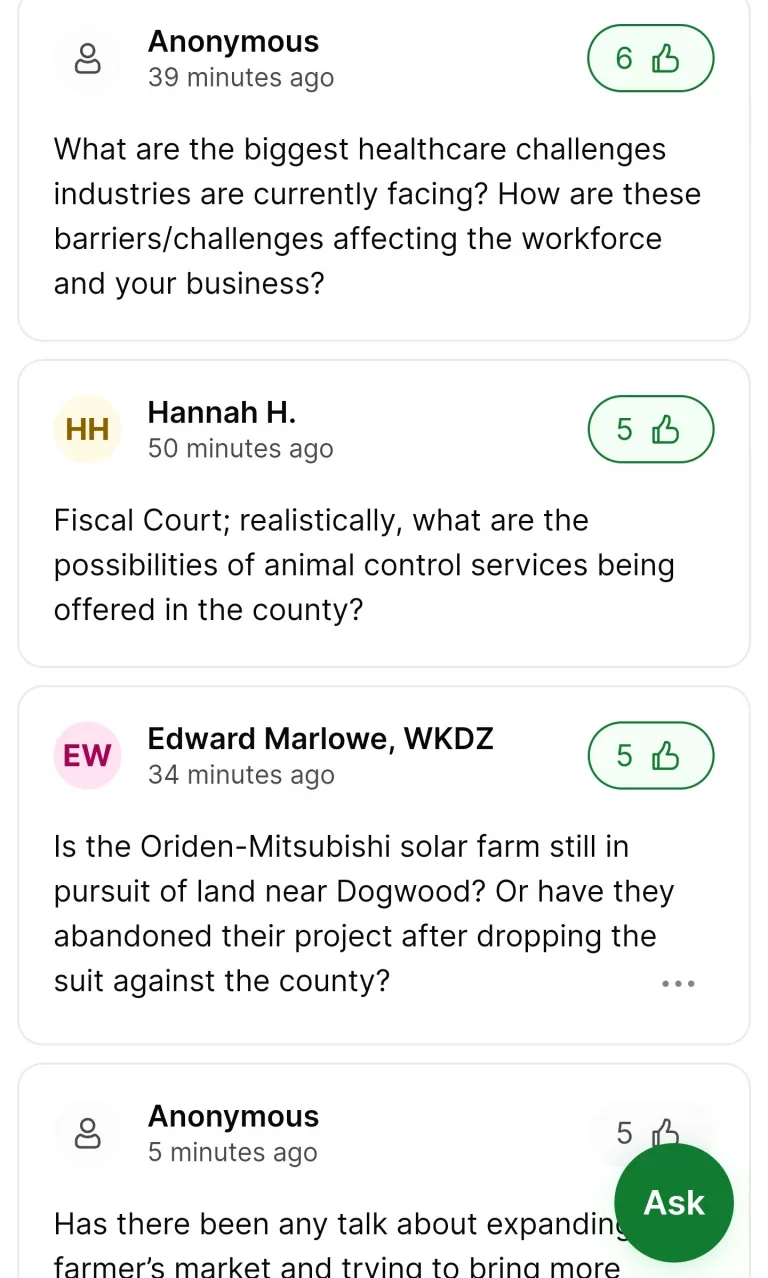Upvote Edward Marlowe's solar farm question

(650, 756)
